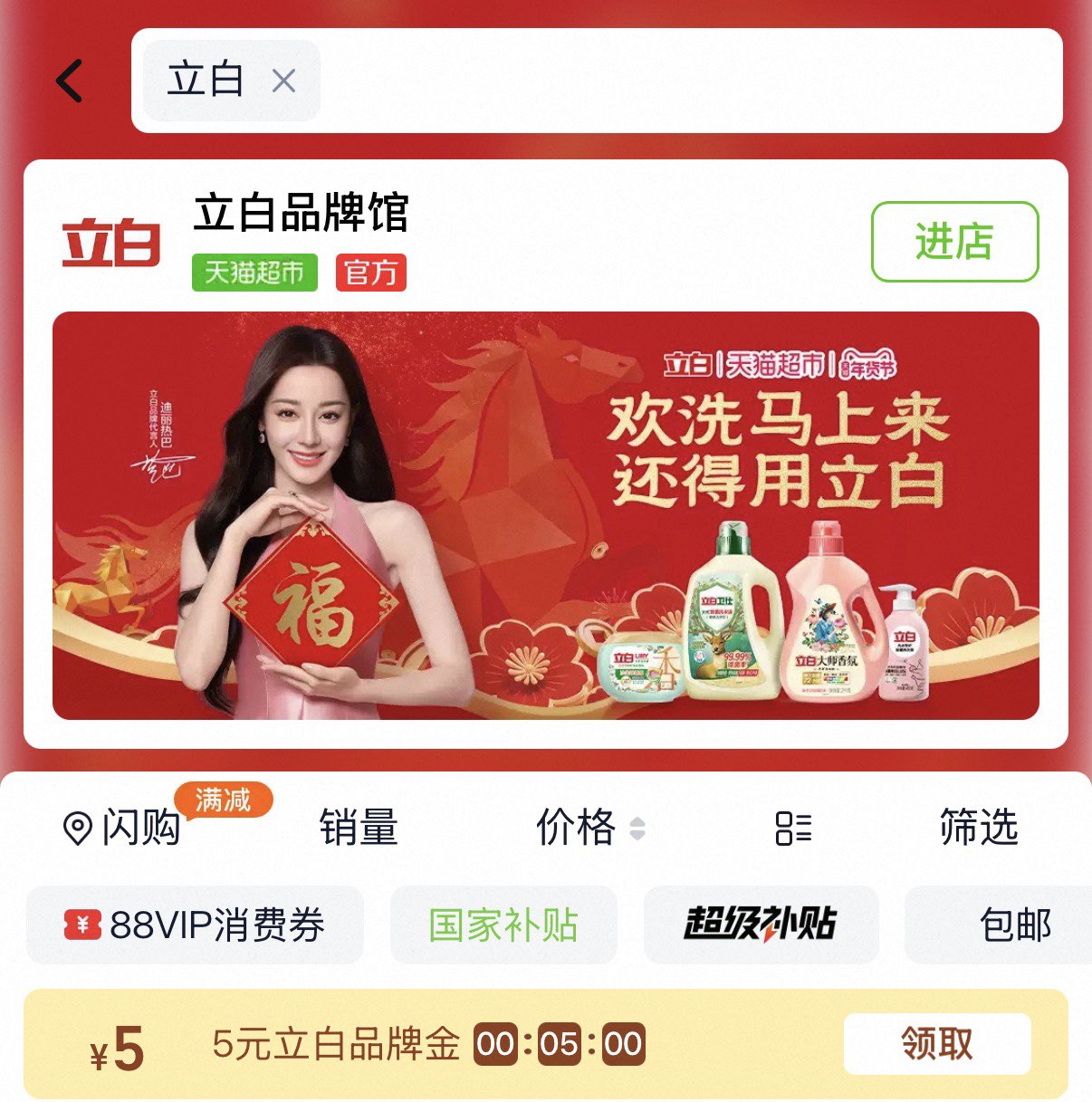The image size is (1092, 1102).
Task: Sort results by 价格
Action: coord(590,827)
